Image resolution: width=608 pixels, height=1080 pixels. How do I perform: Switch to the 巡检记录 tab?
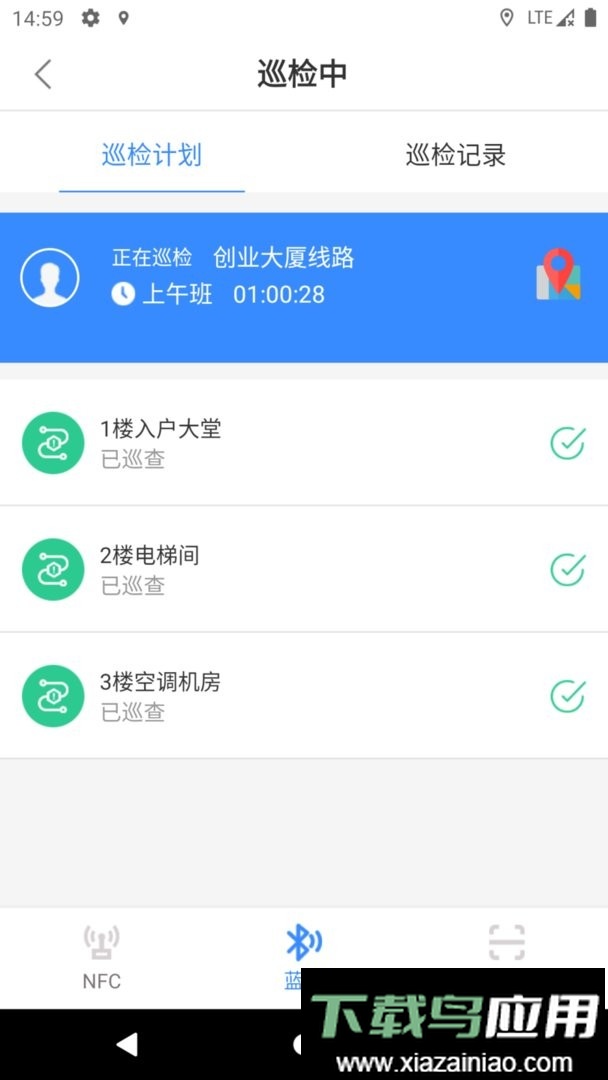click(455, 155)
